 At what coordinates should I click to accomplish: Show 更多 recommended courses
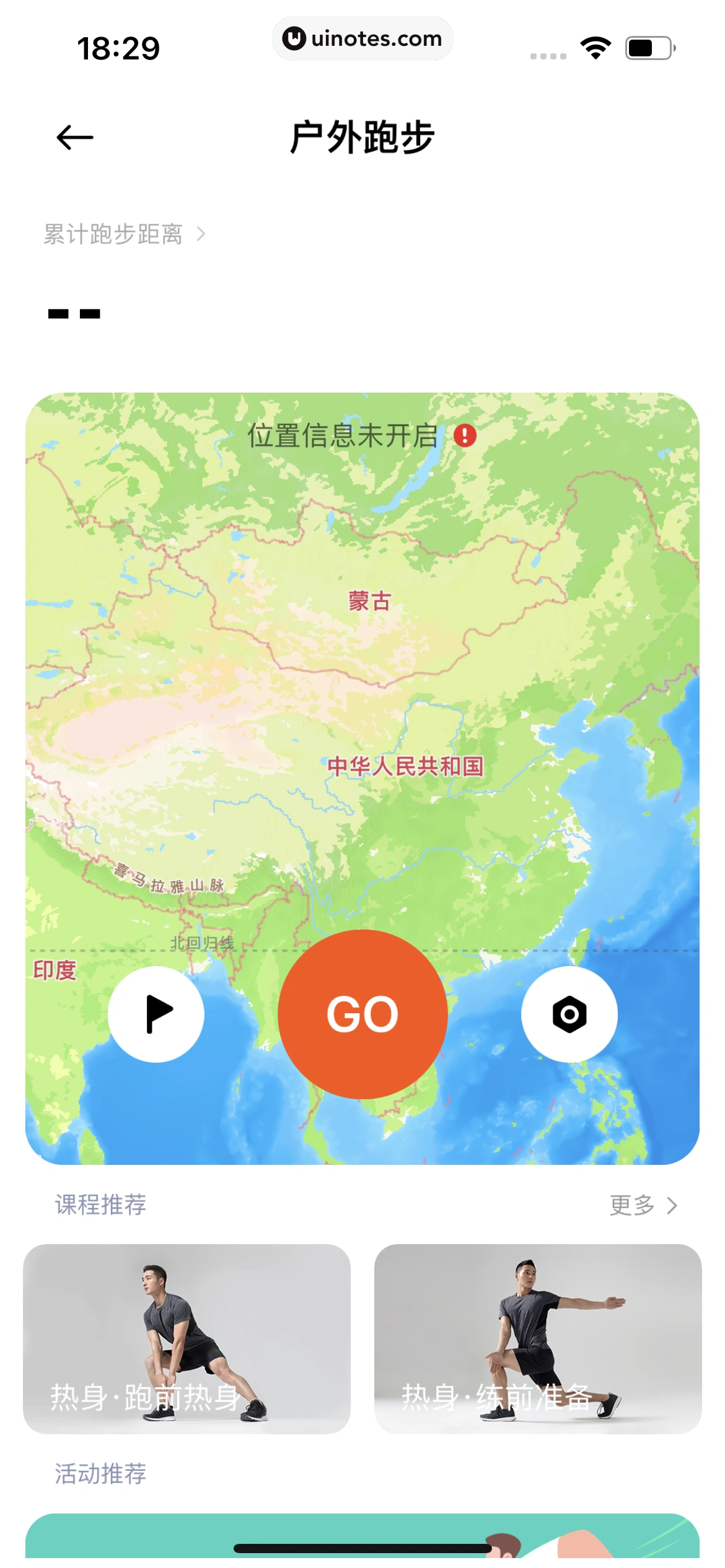coord(643,1205)
